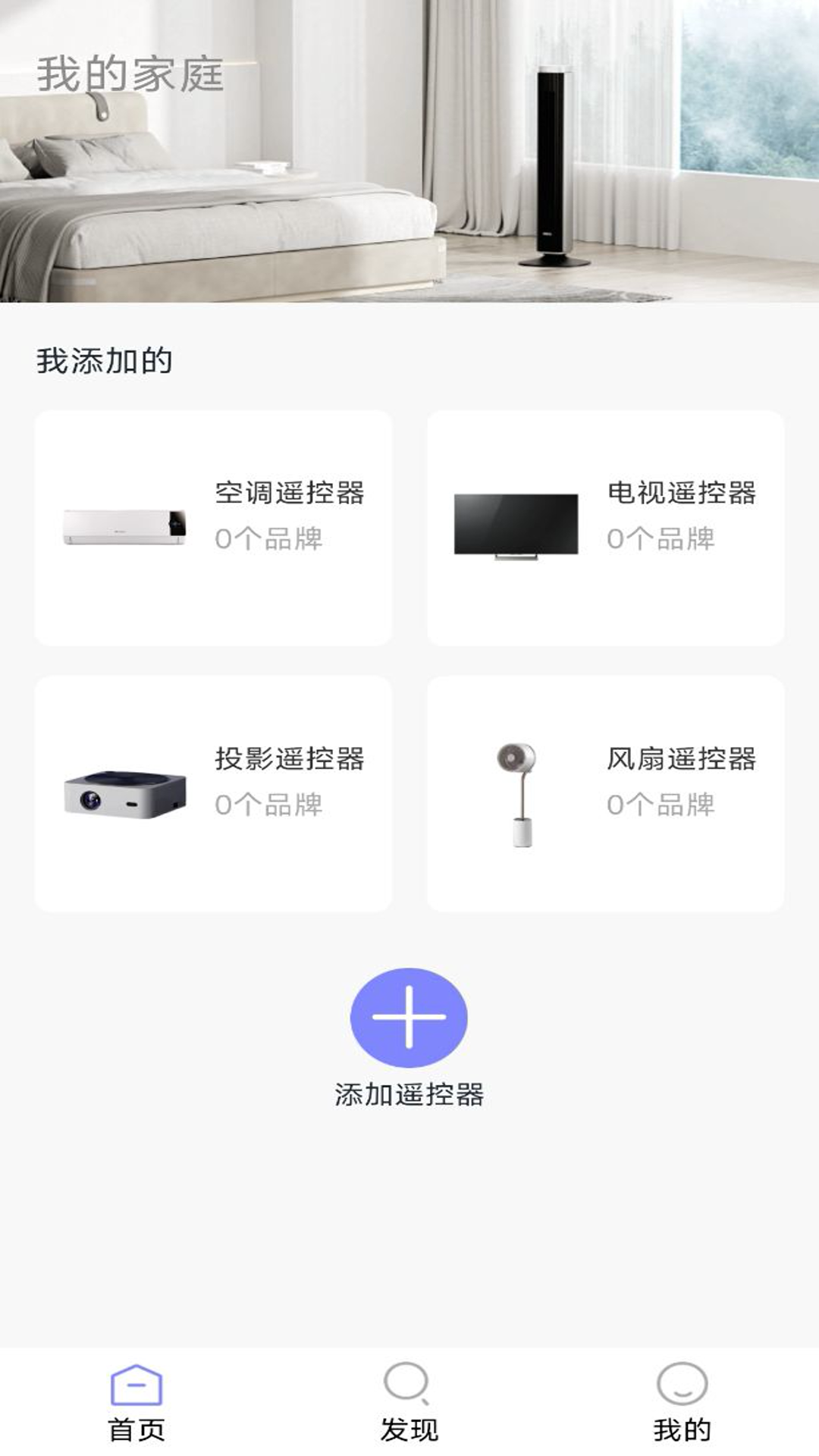Open the 风扇遥控器 card
This screenshot has width=819, height=1456.
coord(605,793)
